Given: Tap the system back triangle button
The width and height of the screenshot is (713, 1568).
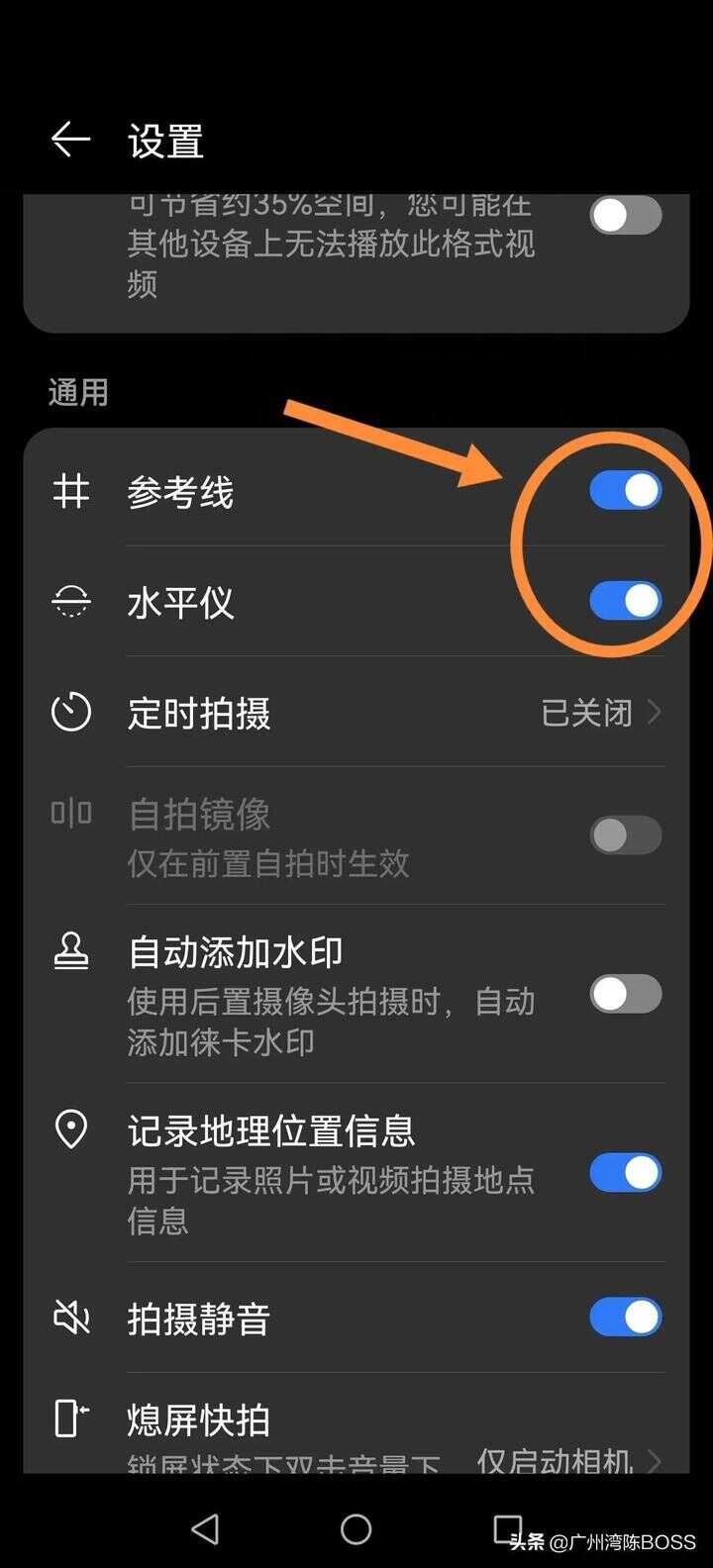Looking at the screenshot, I should click(205, 1529).
